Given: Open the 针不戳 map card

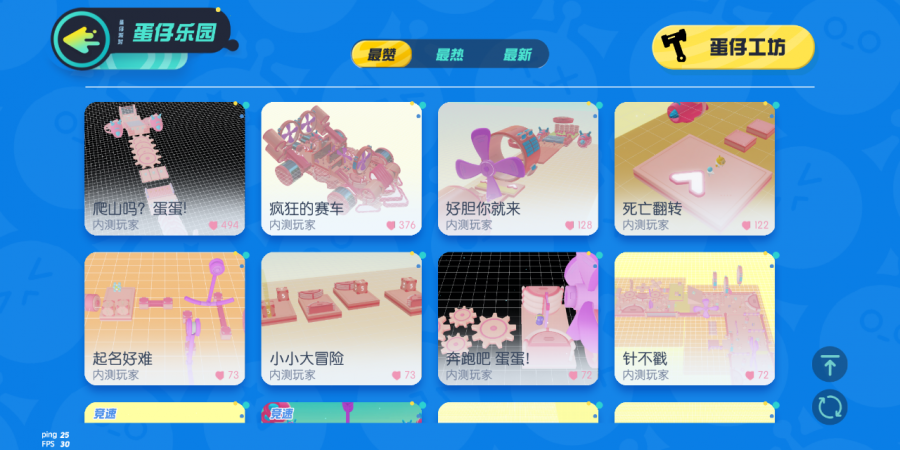Looking at the screenshot, I should tap(695, 318).
